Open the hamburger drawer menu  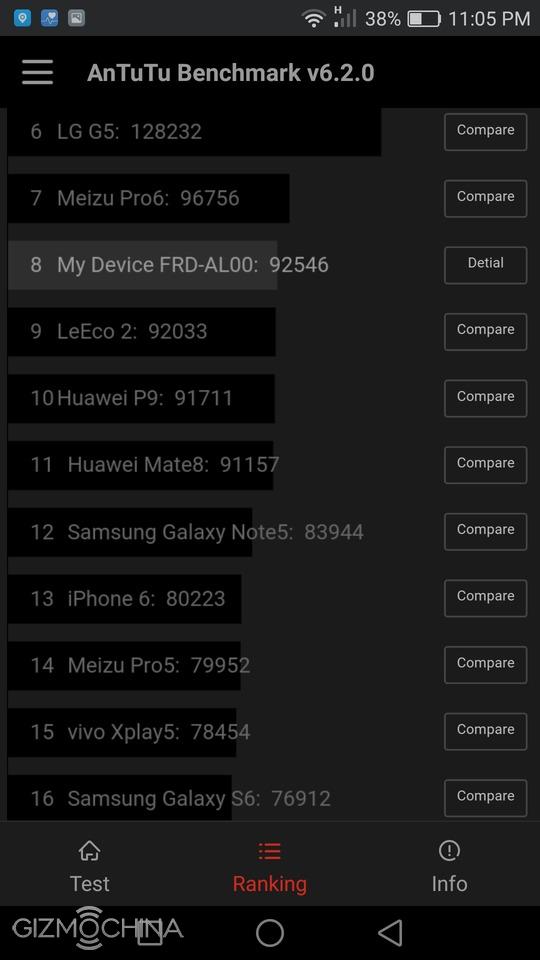(x=37, y=72)
